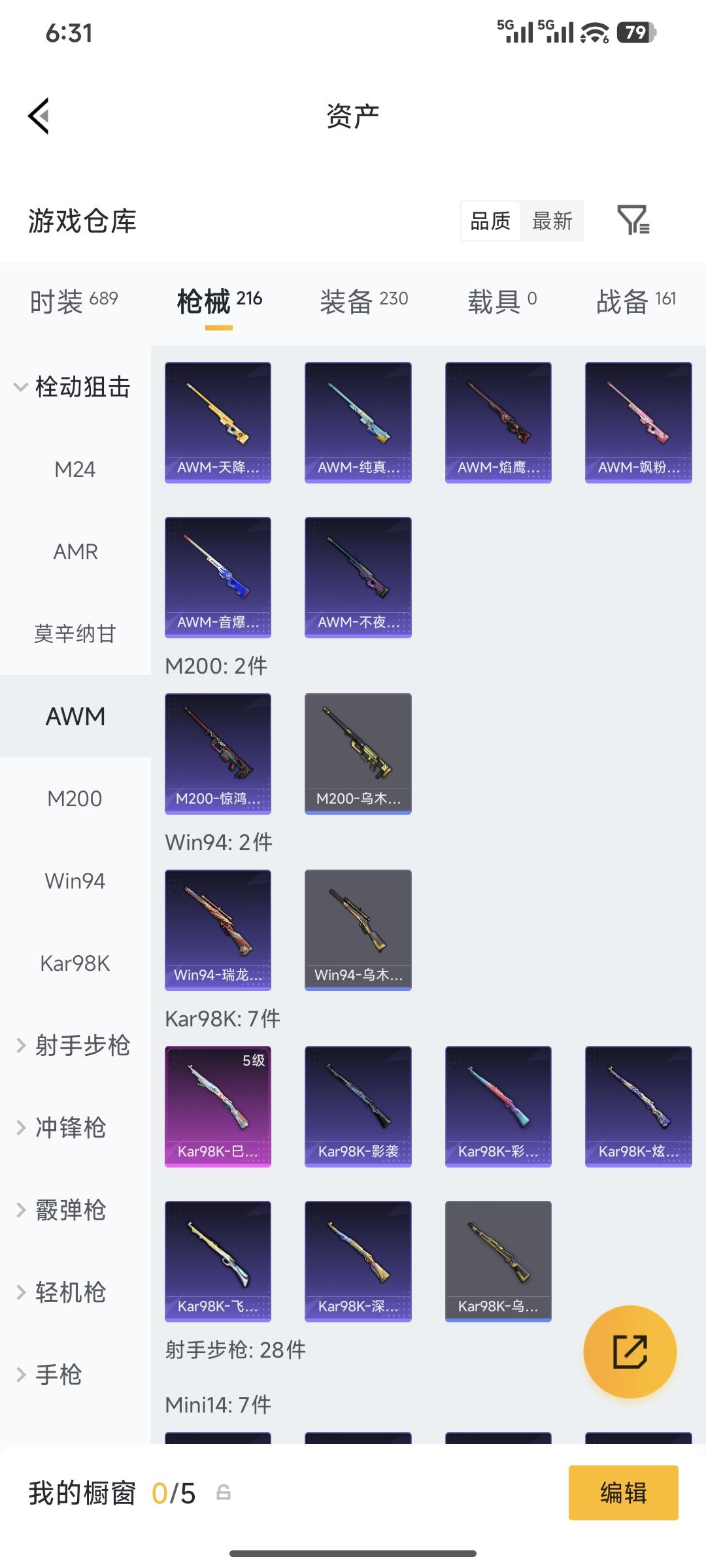Sort the warehouse by 最新
This screenshot has height=1568, width=706.
(x=552, y=221)
